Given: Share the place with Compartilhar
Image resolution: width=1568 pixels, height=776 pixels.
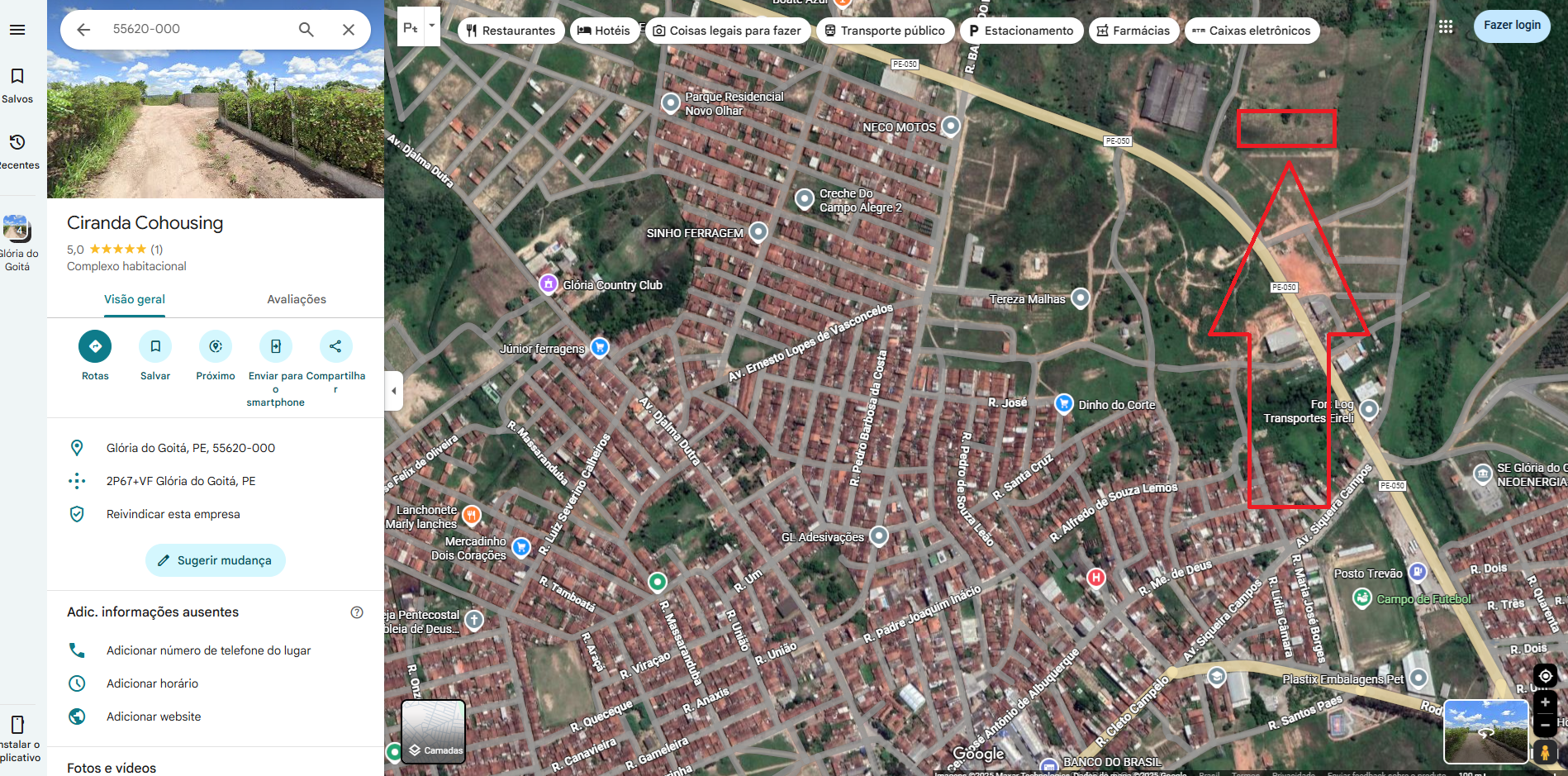Looking at the screenshot, I should point(335,347).
